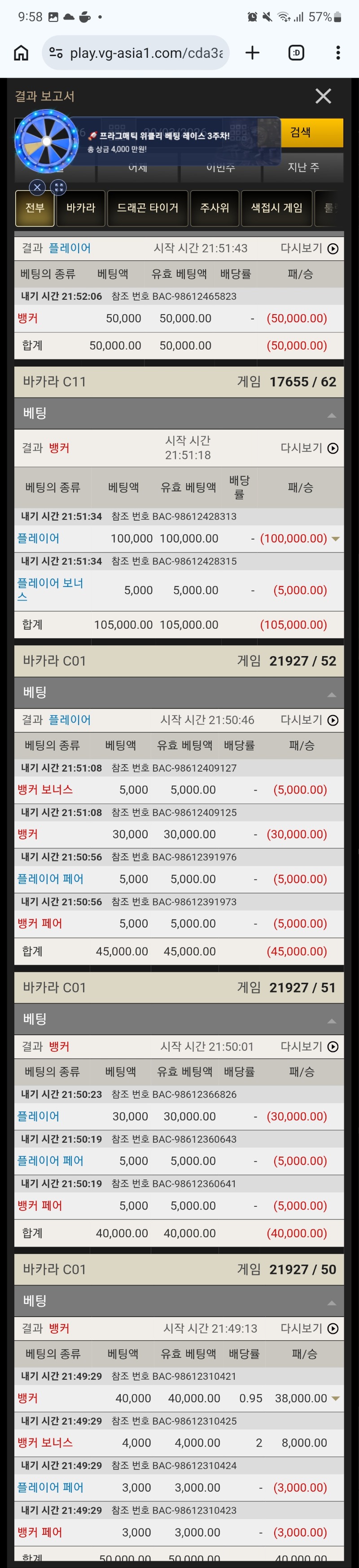The width and height of the screenshot is (359, 1568).
Task: Expand the 100,000 플레이어 bet details
Action: [335, 539]
